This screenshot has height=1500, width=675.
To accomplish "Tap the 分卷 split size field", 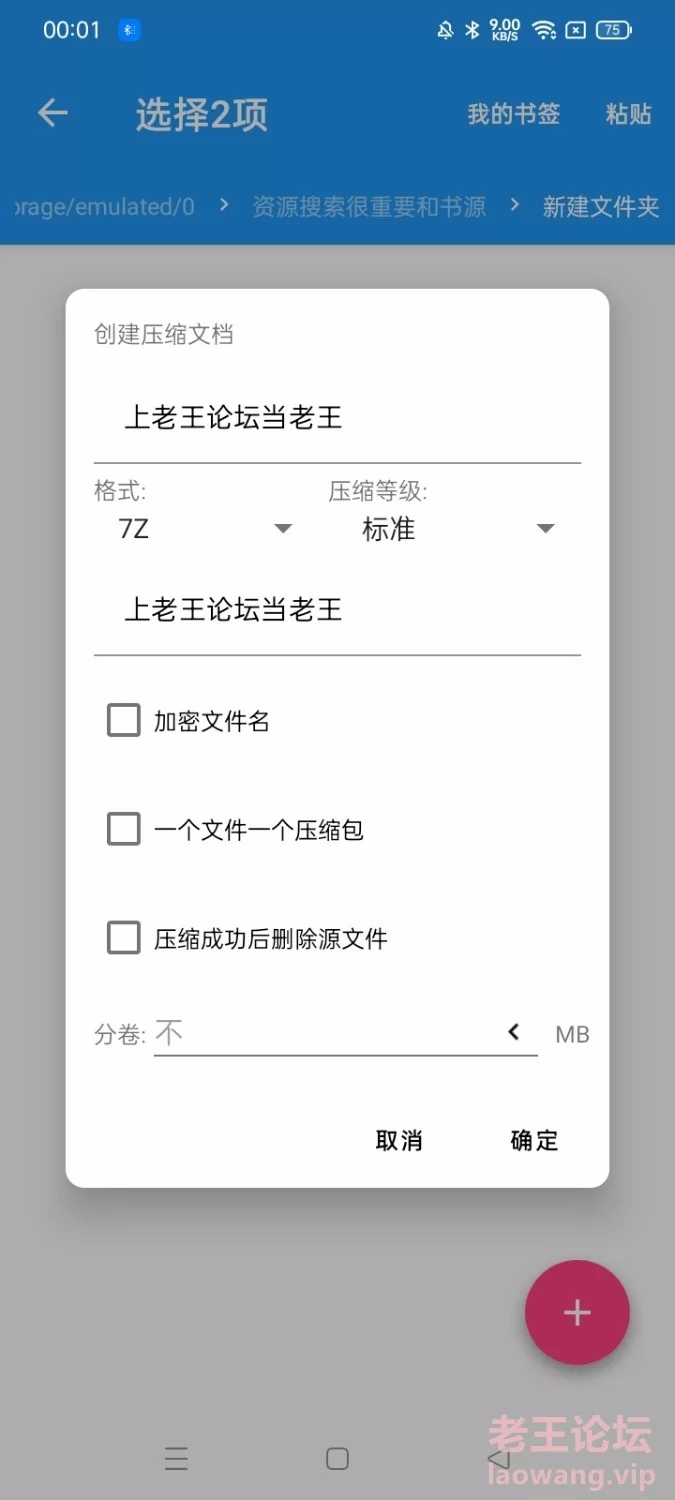I will (320, 1034).
